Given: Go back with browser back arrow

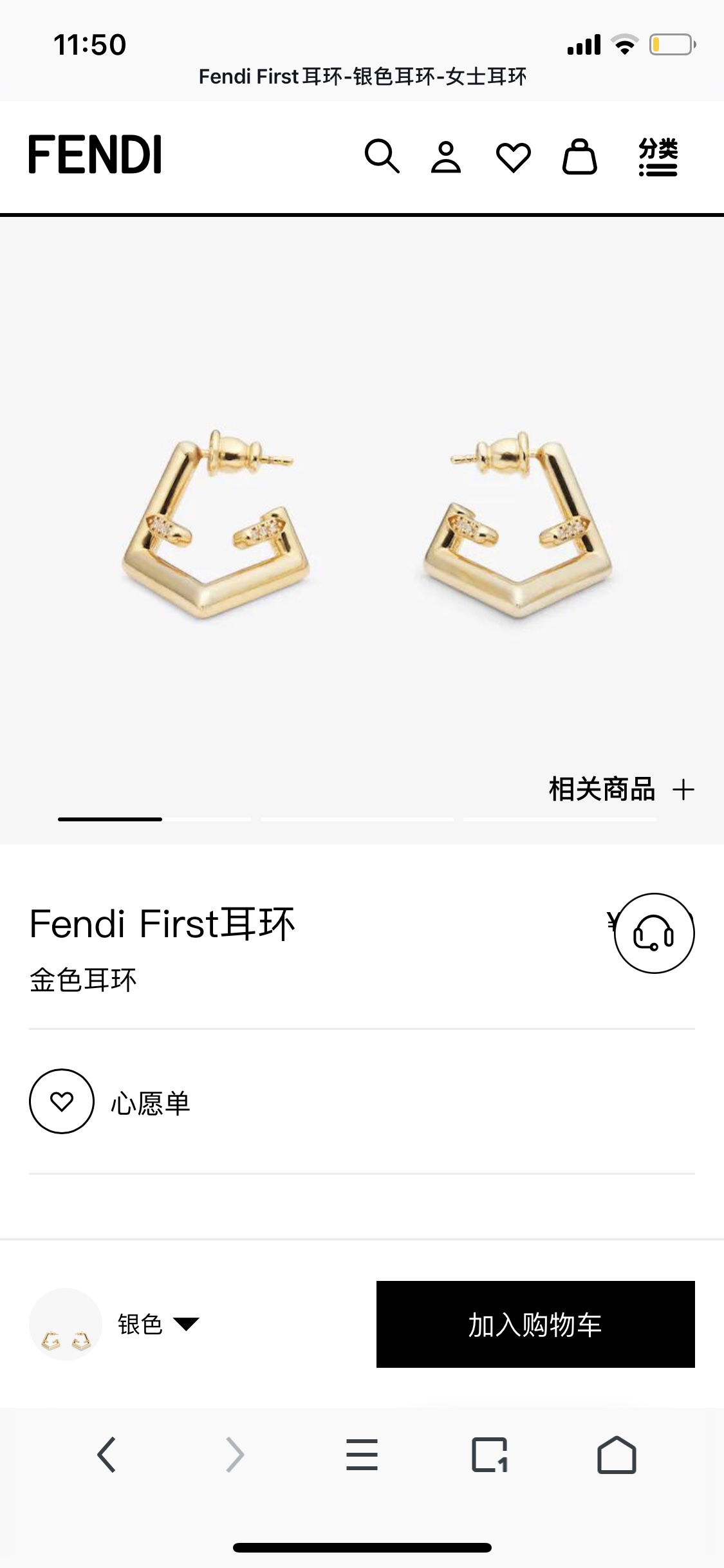Looking at the screenshot, I should click(107, 1455).
